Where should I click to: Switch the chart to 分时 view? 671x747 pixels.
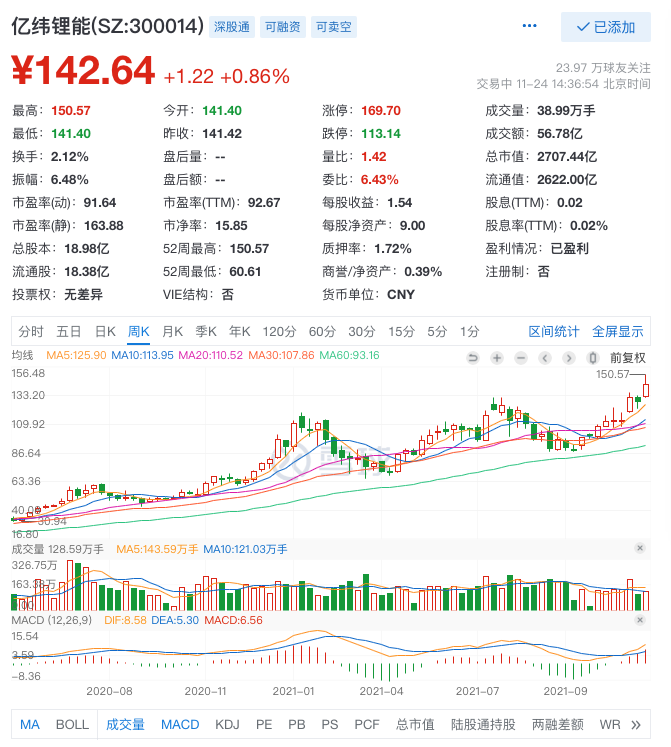coord(31,331)
